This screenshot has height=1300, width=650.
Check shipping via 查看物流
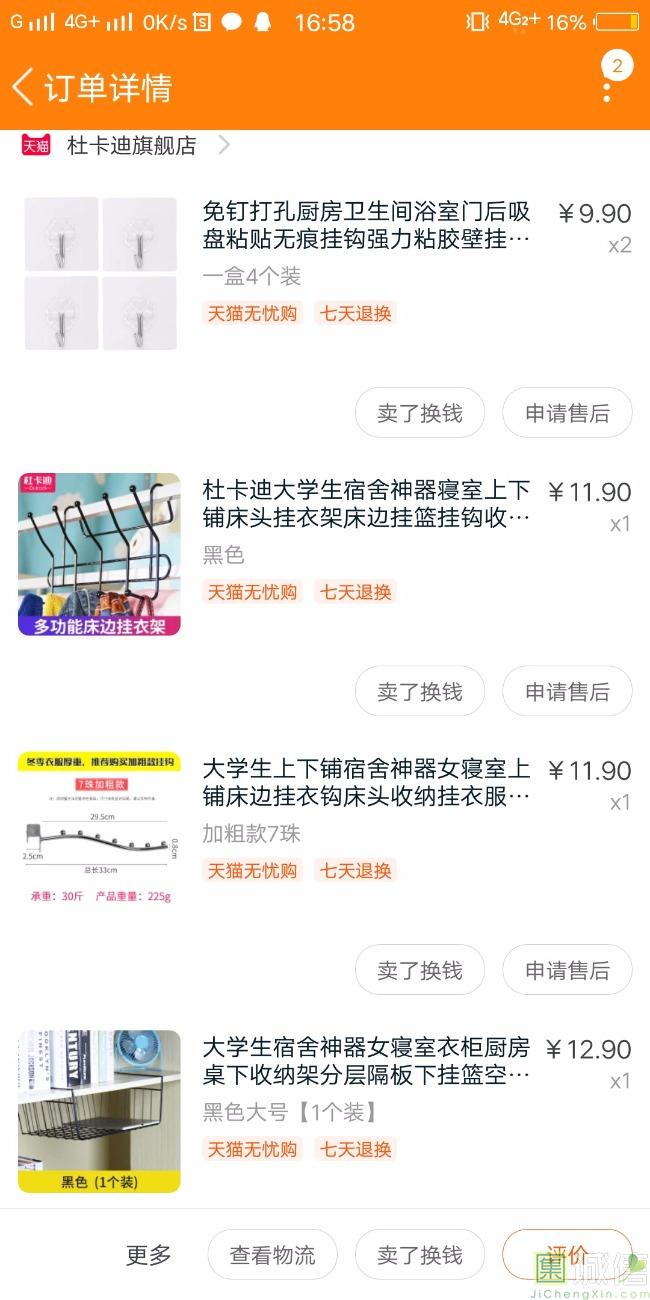(x=272, y=1255)
